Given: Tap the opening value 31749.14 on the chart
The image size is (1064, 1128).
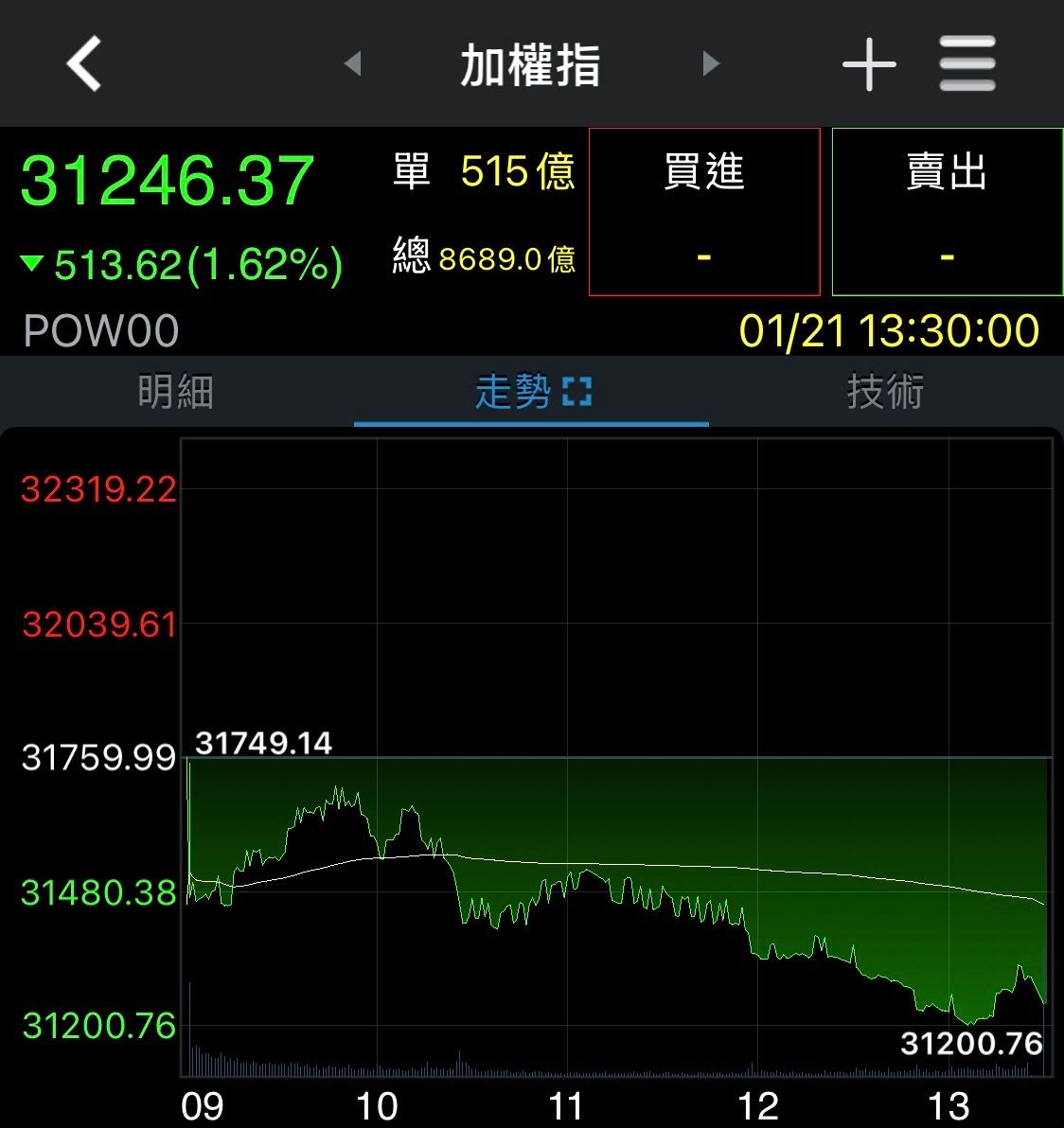Looking at the screenshot, I should pos(262,744).
